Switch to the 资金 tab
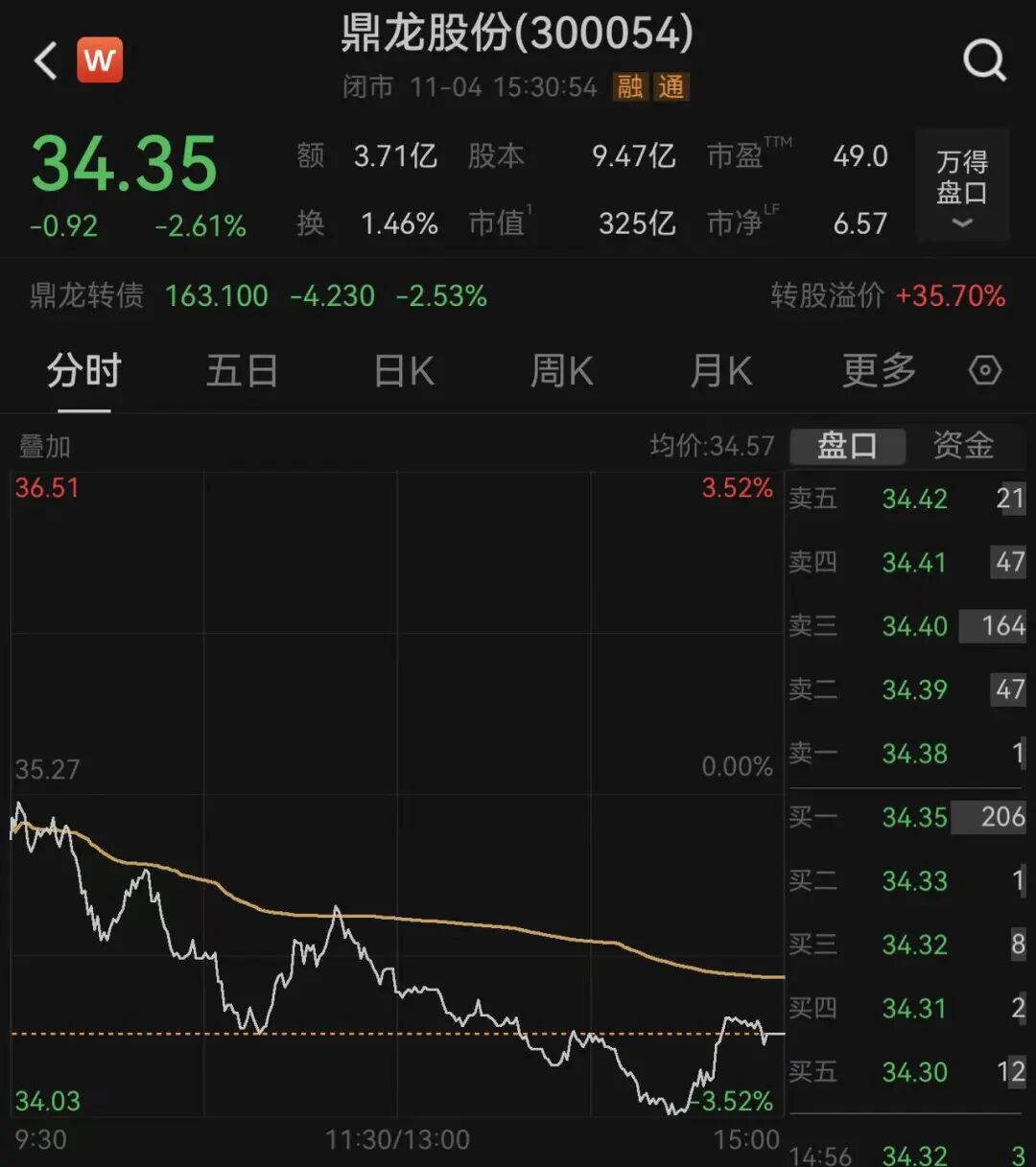The width and height of the screenshot is (1036, 1167). [x=963, y=446]
